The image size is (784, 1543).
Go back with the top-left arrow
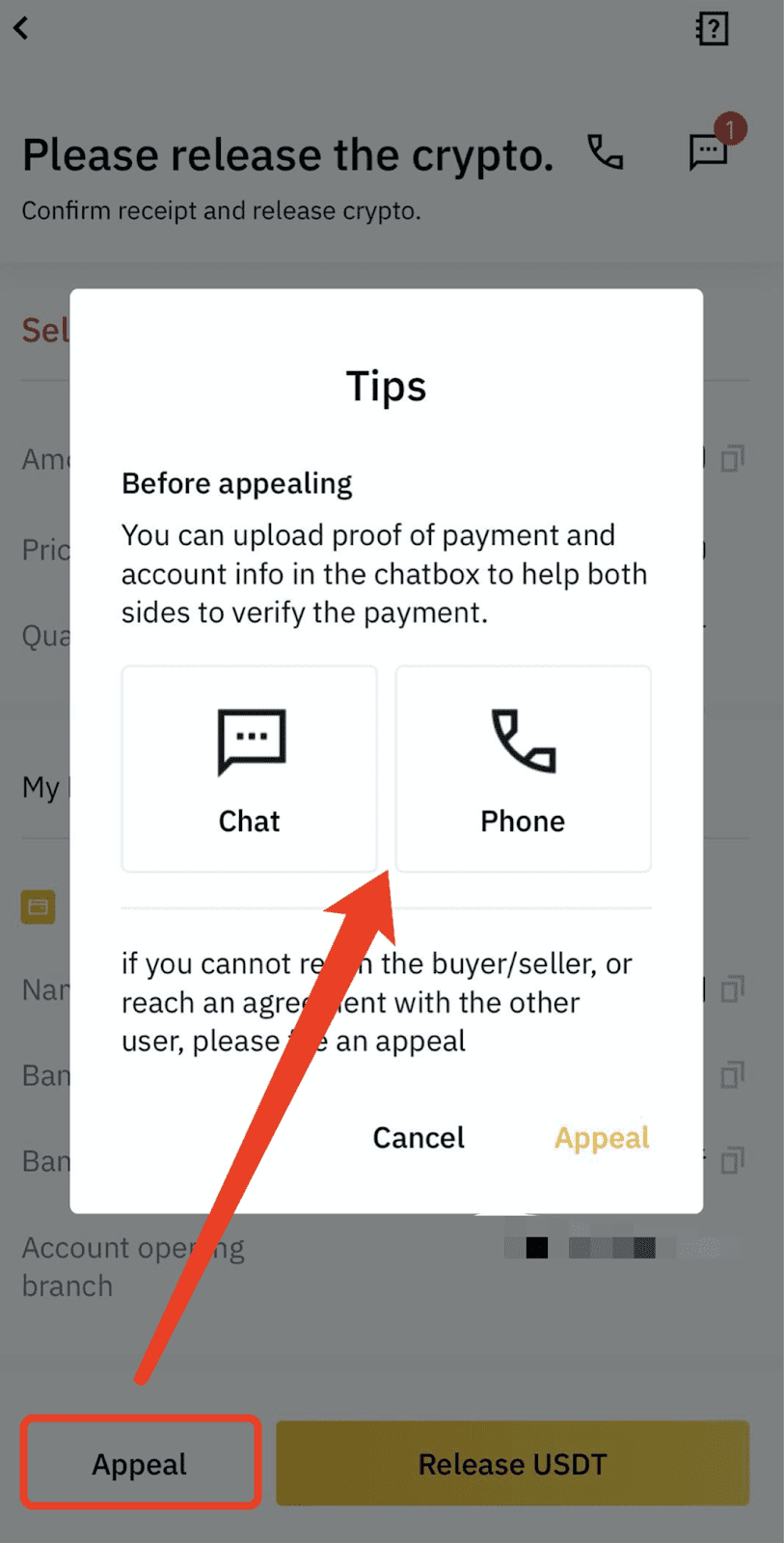point(21,28)
